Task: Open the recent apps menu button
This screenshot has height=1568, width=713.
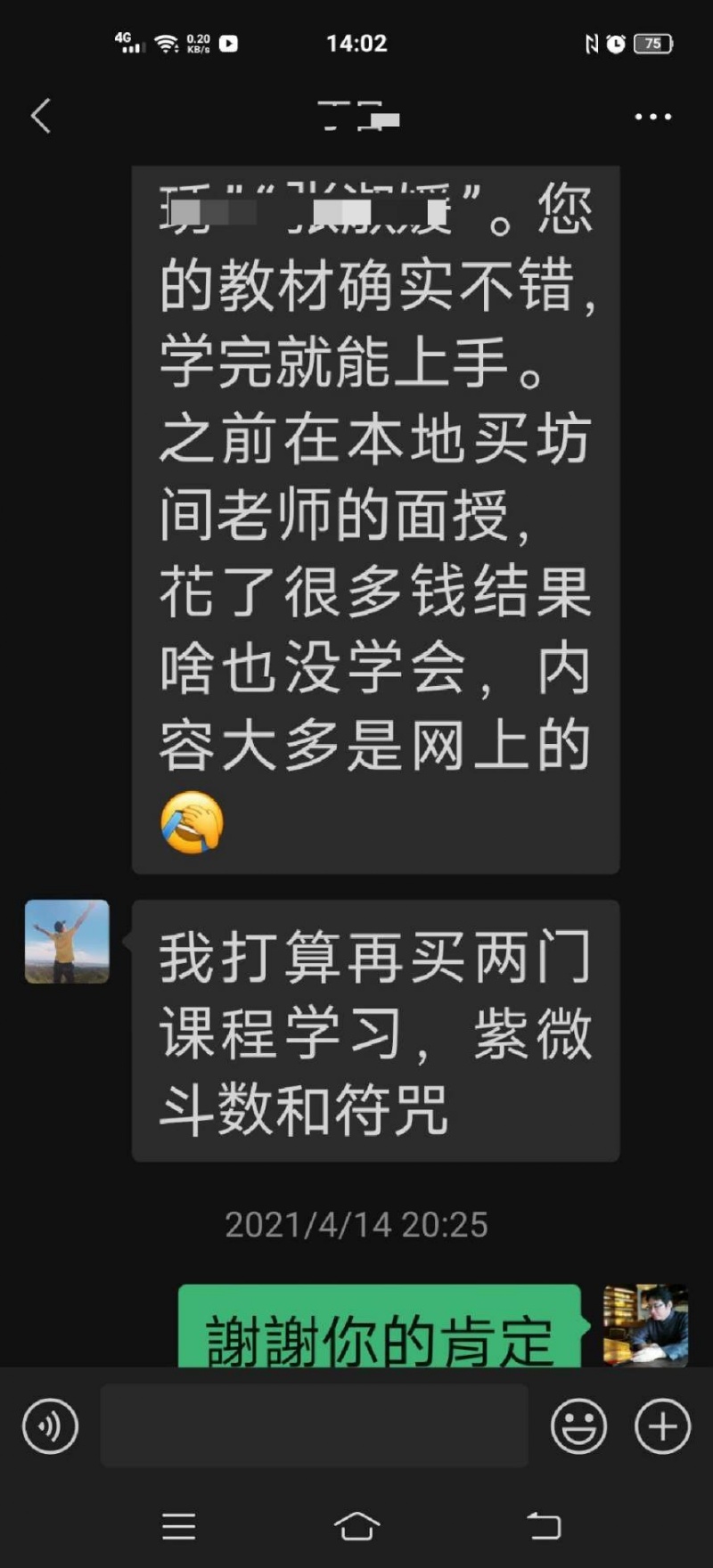Action: pyautogui.click(x=178, y=1526)
